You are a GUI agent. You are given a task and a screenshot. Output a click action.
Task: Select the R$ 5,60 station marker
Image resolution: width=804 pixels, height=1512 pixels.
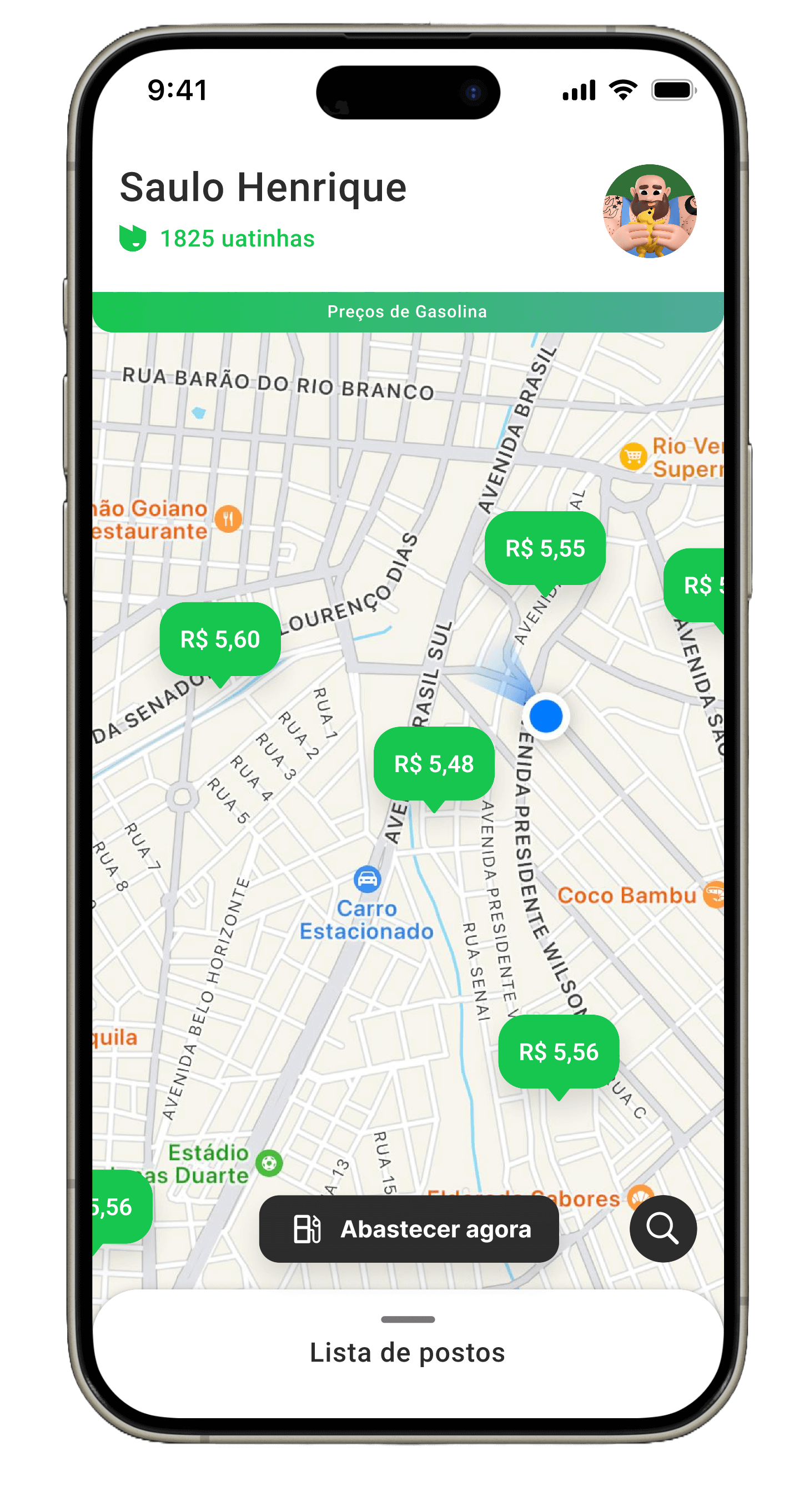pyautogui.click(x=220, y=639)
